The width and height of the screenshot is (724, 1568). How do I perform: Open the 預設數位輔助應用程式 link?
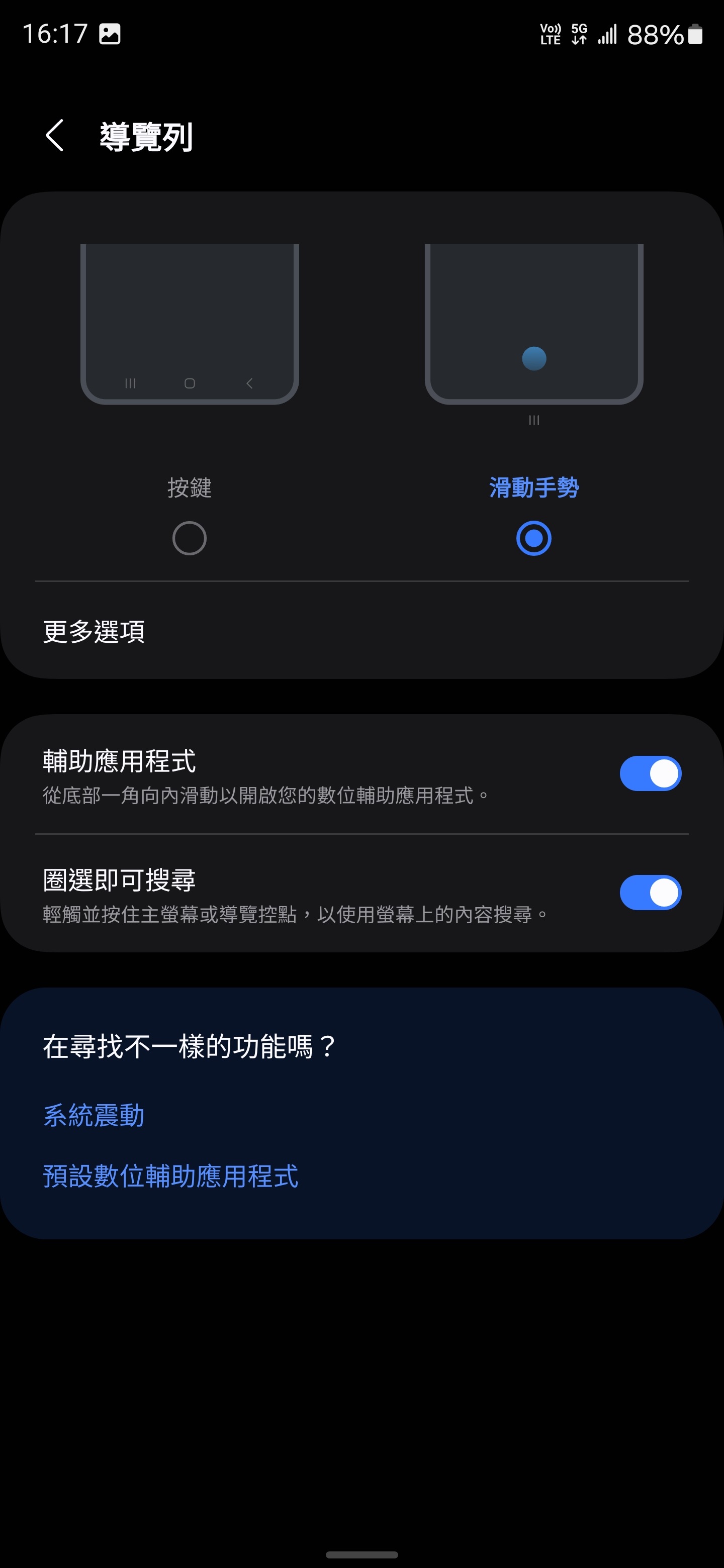click(170, 1176)
